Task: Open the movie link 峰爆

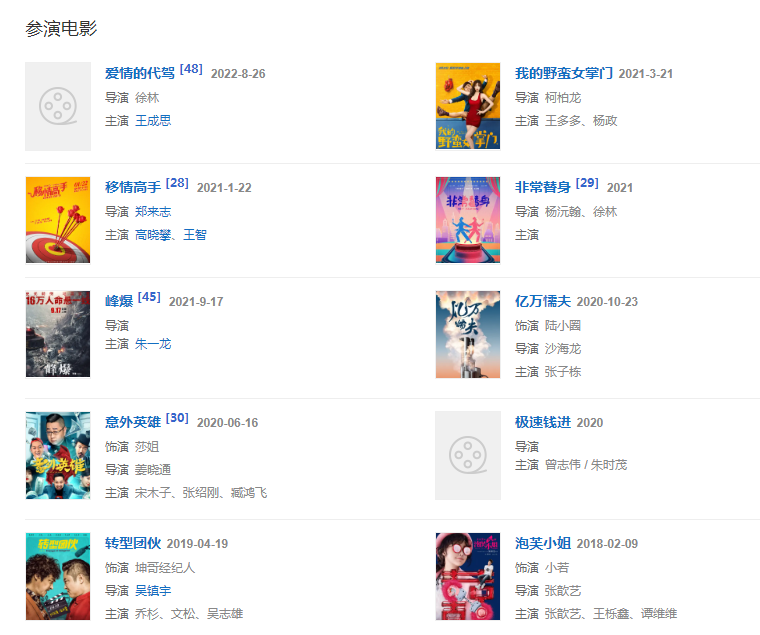Action: (118, 301)
